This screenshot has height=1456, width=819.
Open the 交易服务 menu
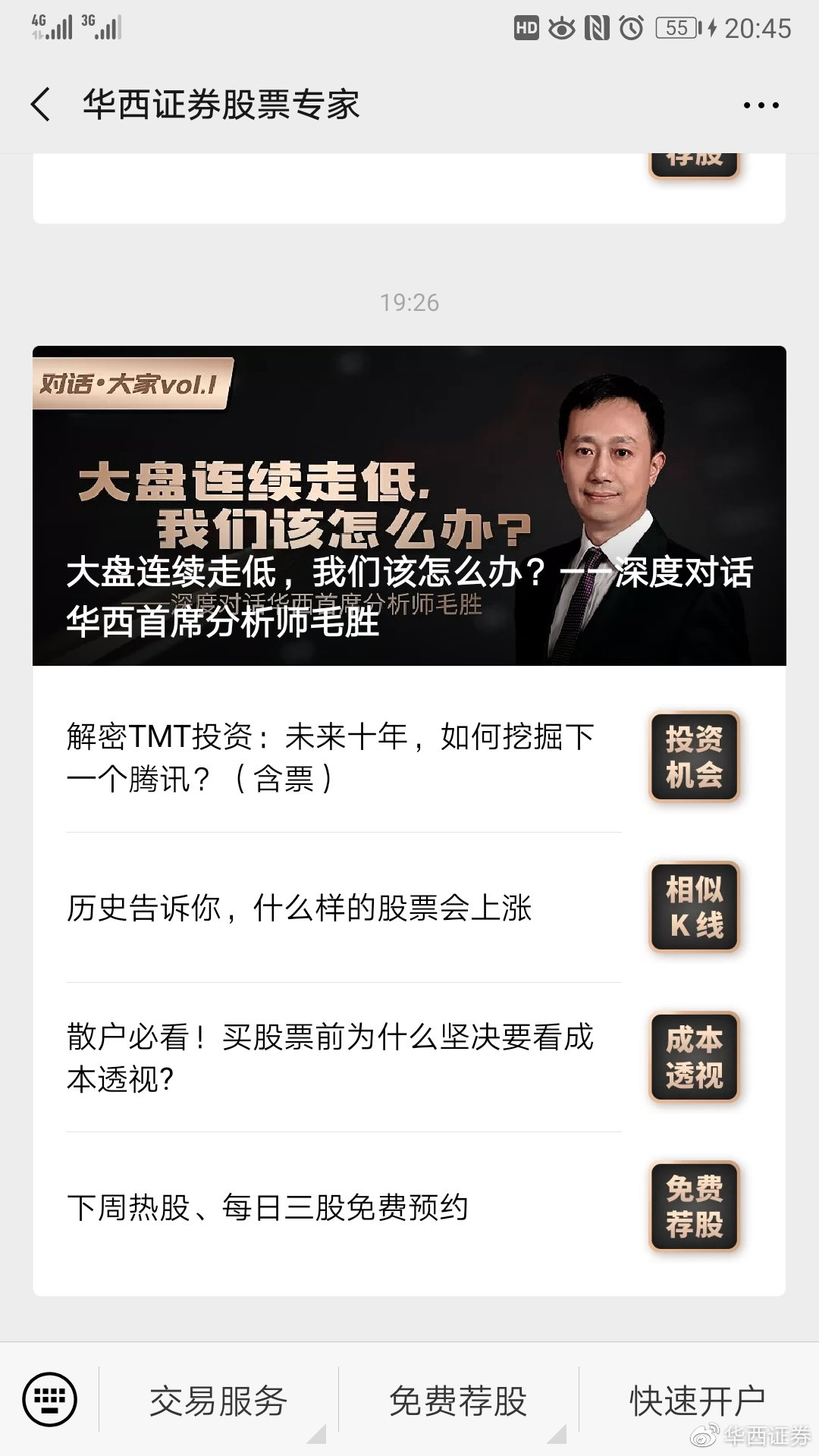220,1401
